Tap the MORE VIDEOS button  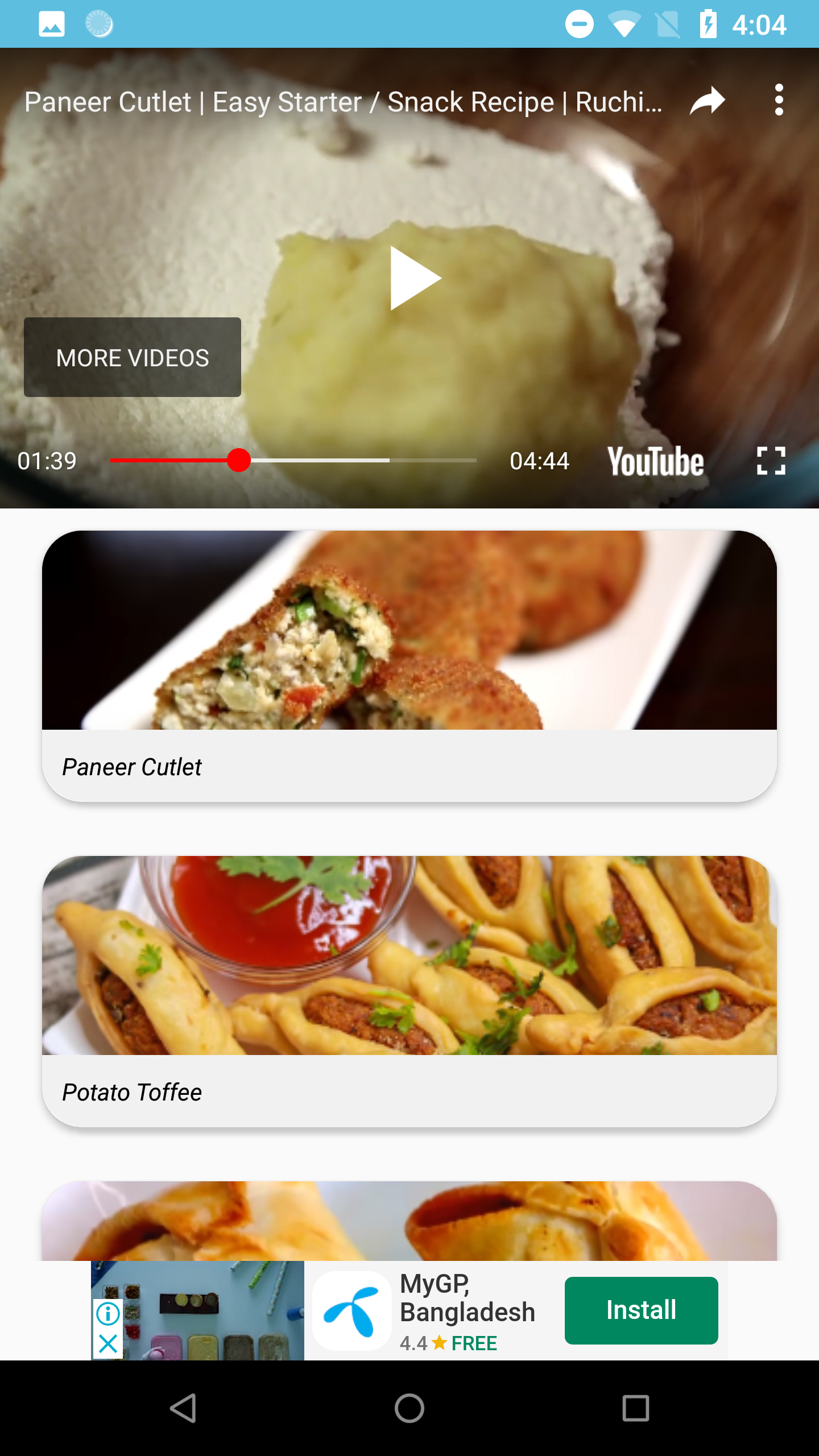coord(133,357)
